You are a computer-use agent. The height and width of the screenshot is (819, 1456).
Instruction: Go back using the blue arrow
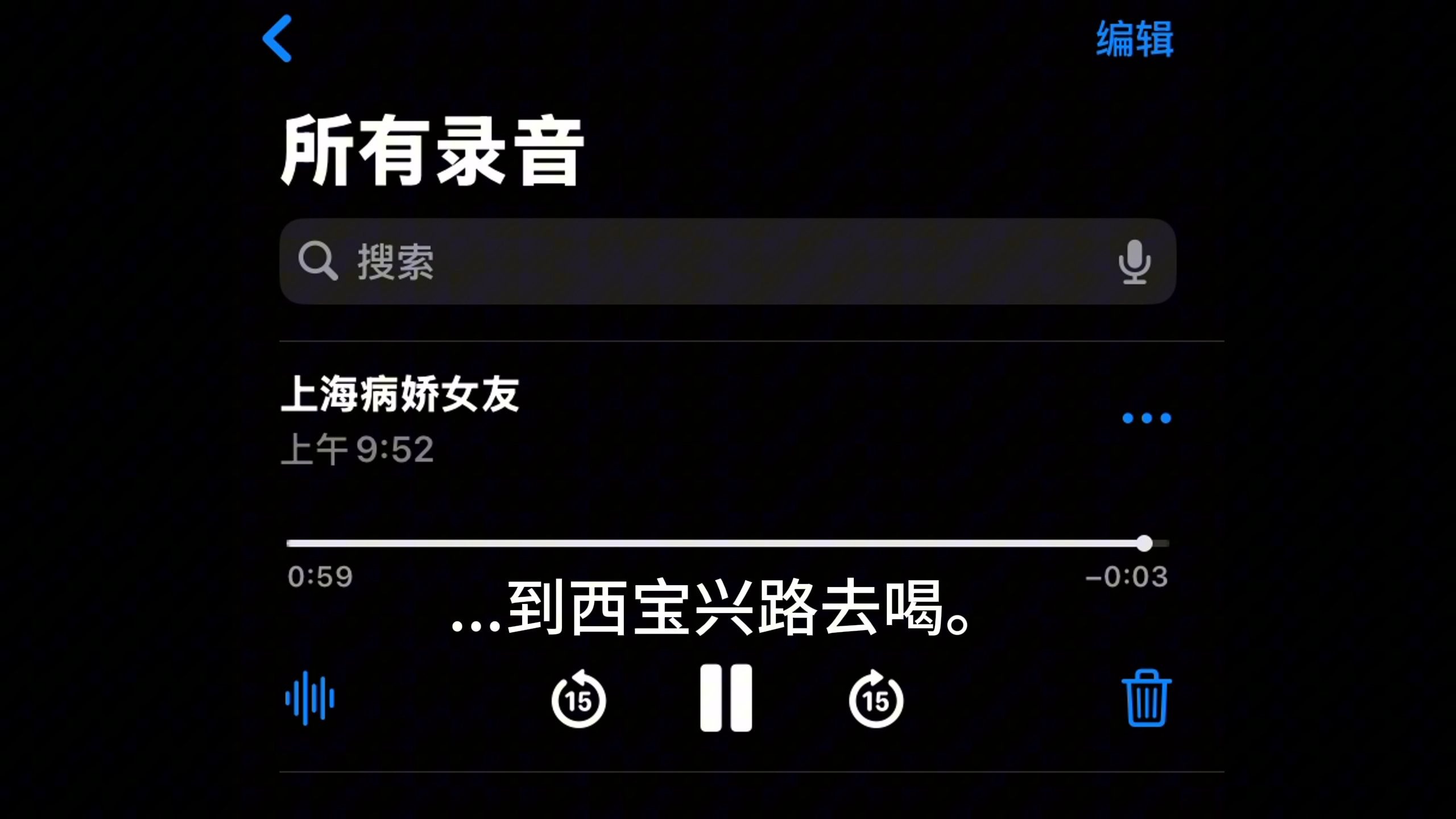(277, 39)
